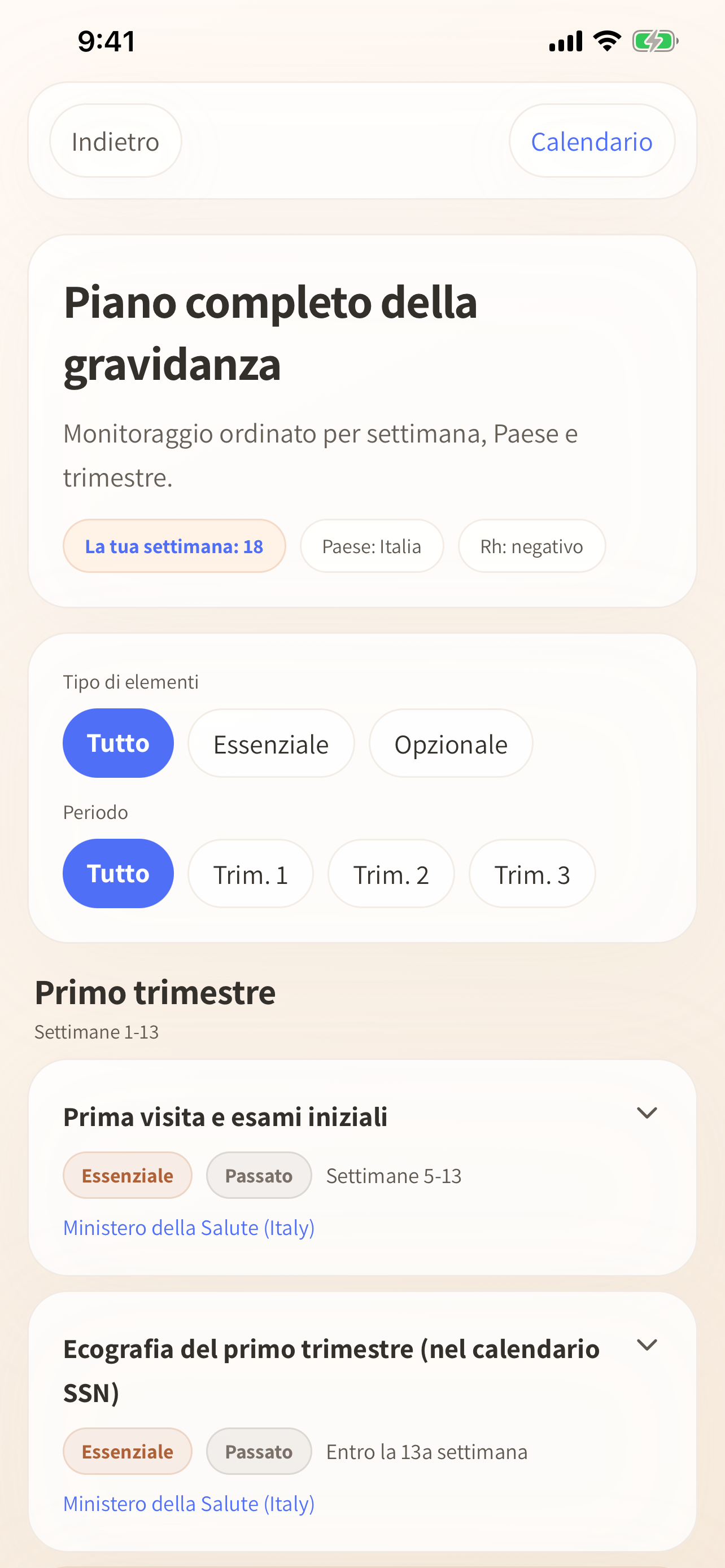The image size is (725, 1568).
Task: Open the Ministero della Salute link under Ecografia
Action: click(188, 1504)
